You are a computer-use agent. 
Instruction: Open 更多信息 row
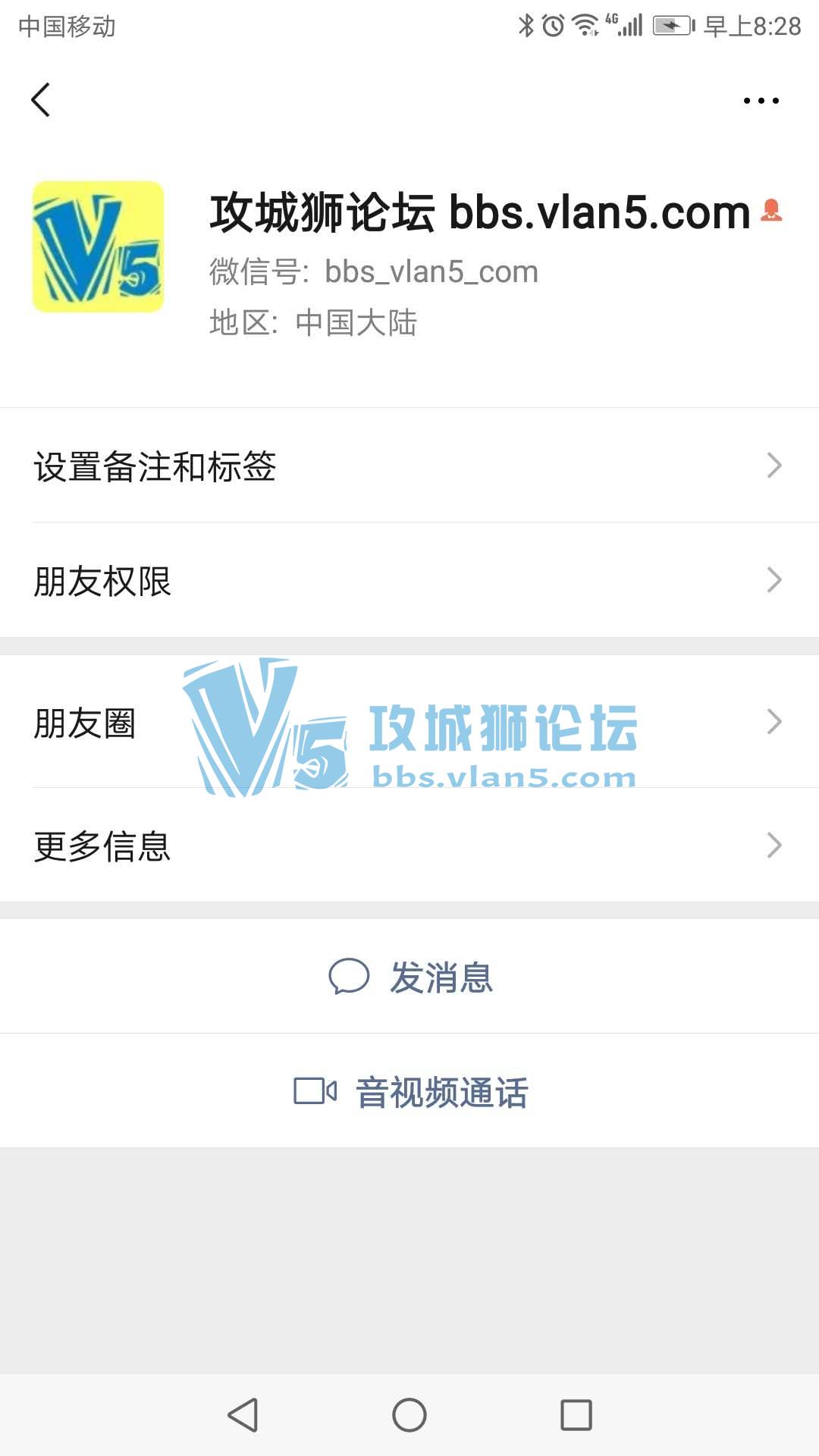(x=409, y=846)
